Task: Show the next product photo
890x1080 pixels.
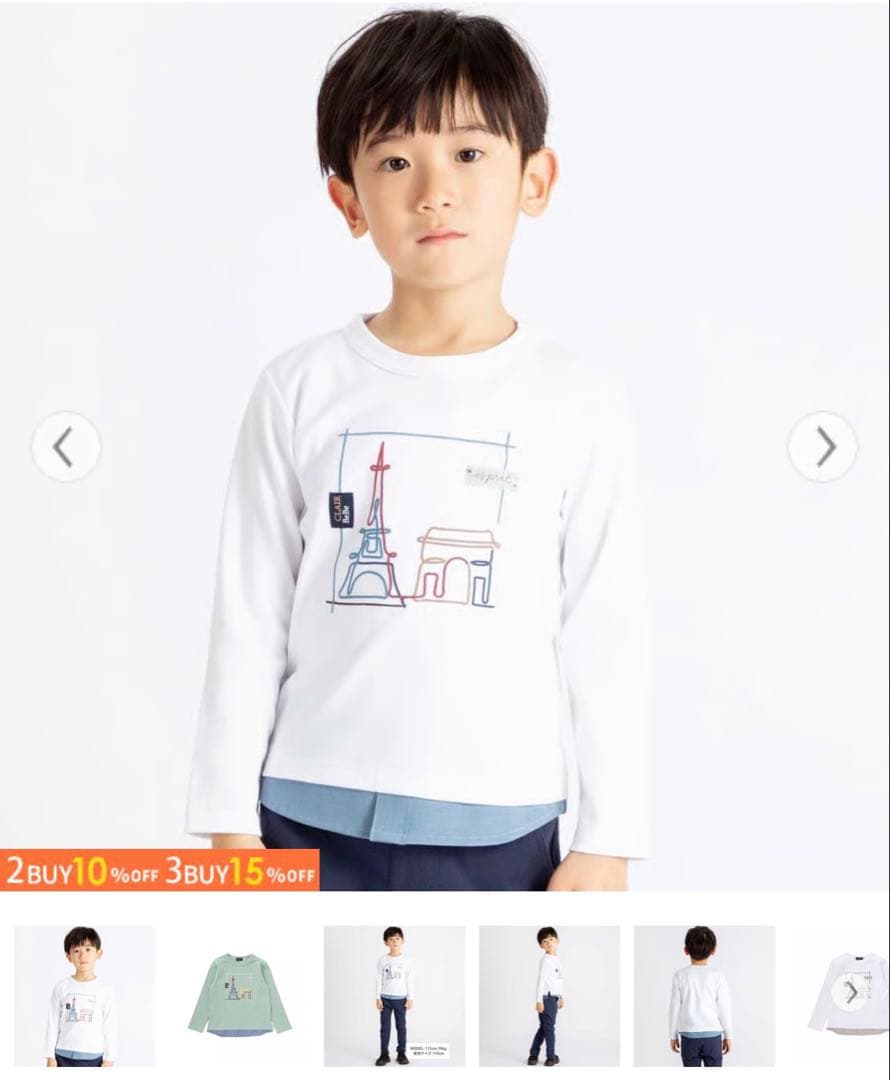Action: pos(823,446)
